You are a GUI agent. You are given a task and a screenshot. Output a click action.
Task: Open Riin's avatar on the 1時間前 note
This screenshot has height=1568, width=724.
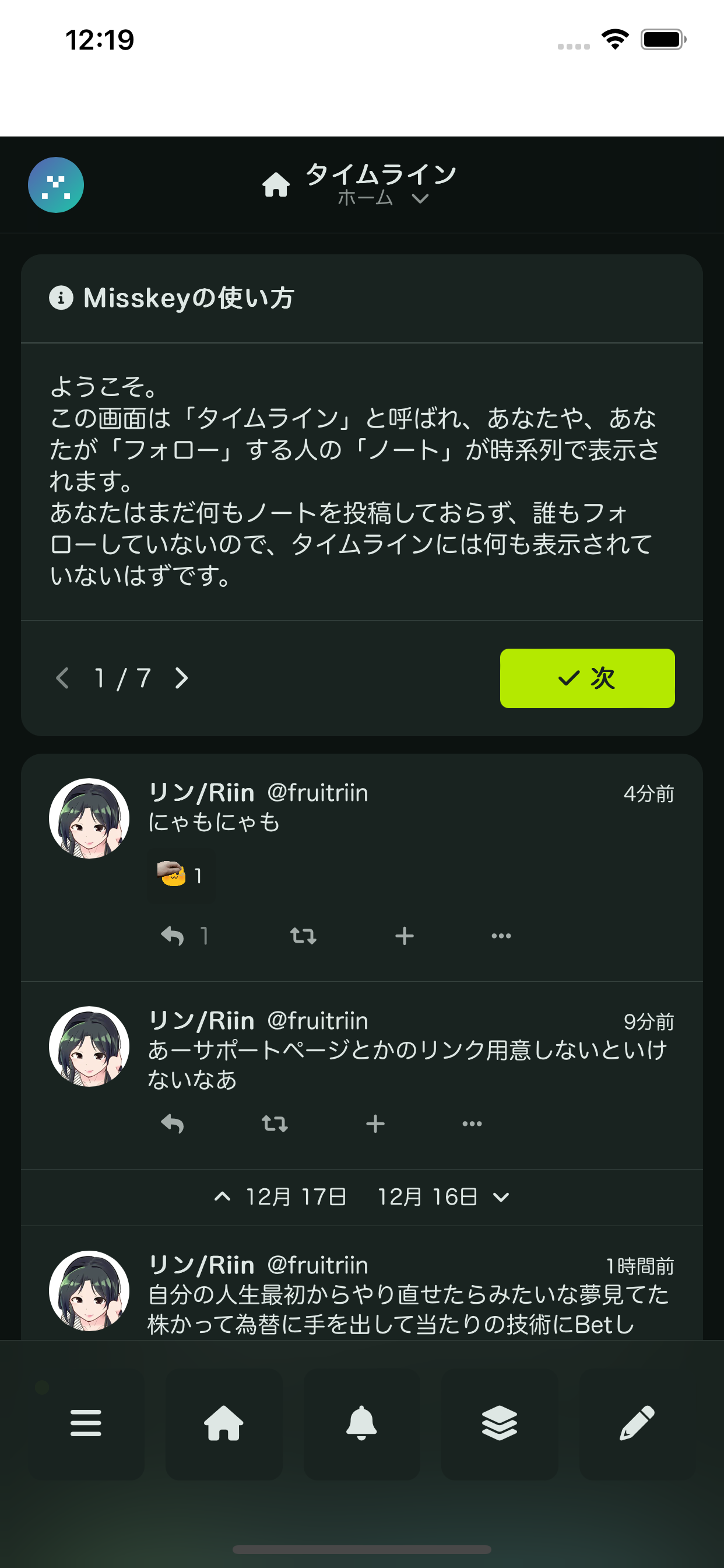point(89,1290)
